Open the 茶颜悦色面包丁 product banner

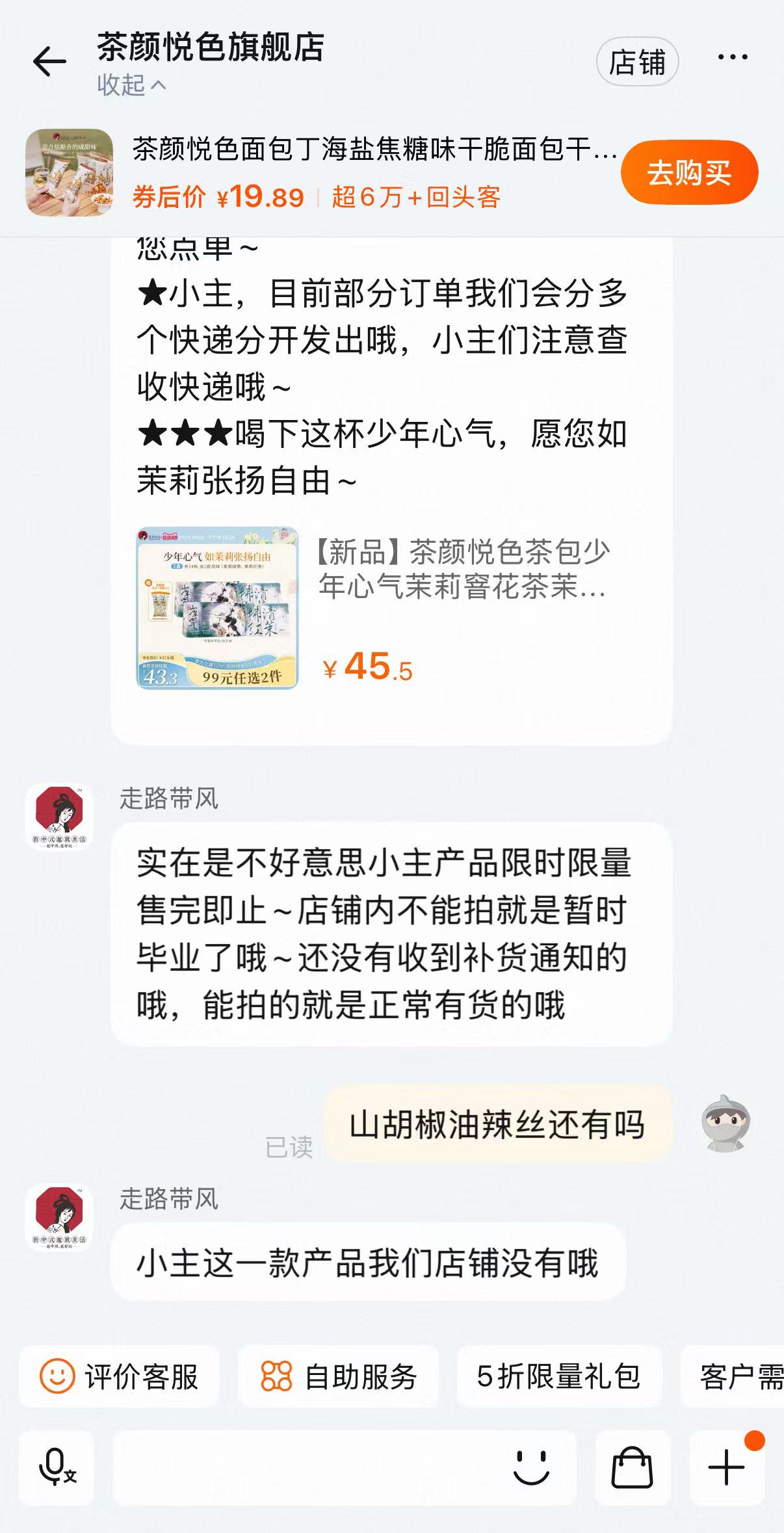(x=325, y=172)
